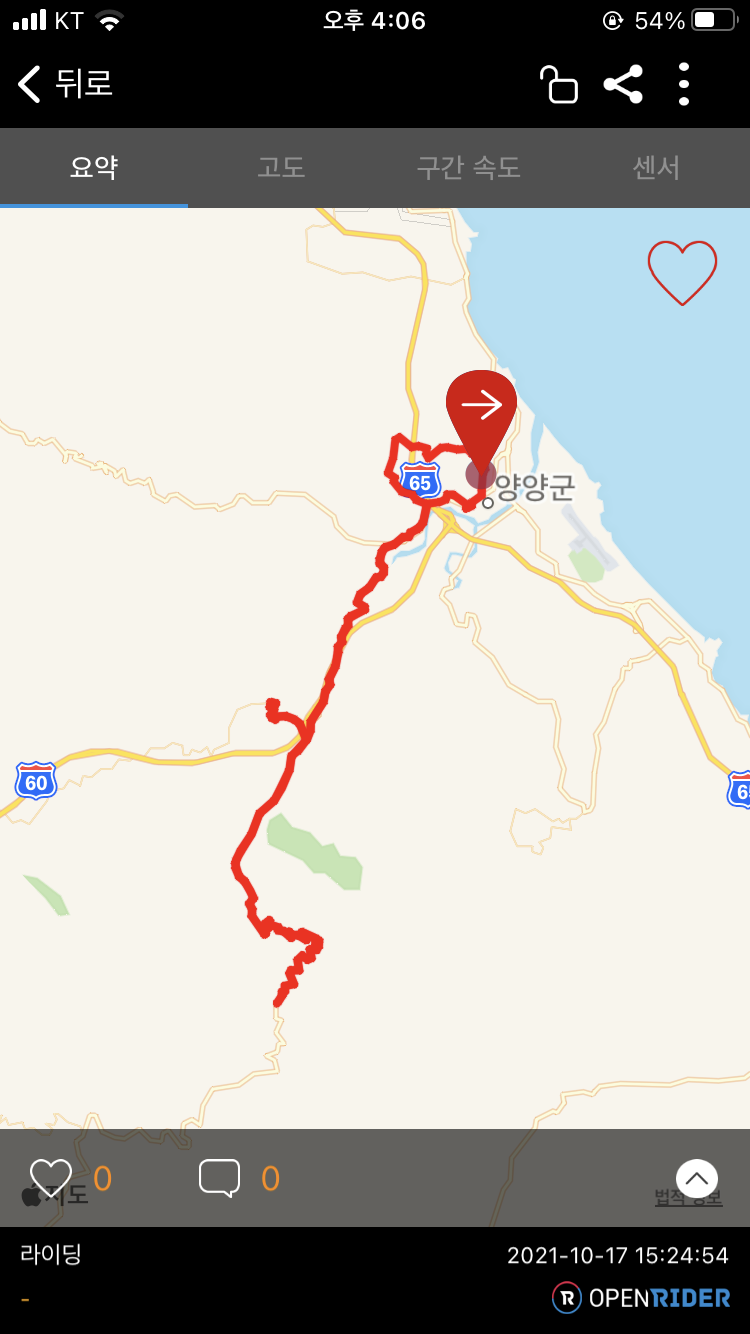Tap the red arrow map pin
750x1334 pixels.
click(x=481, y=412)
